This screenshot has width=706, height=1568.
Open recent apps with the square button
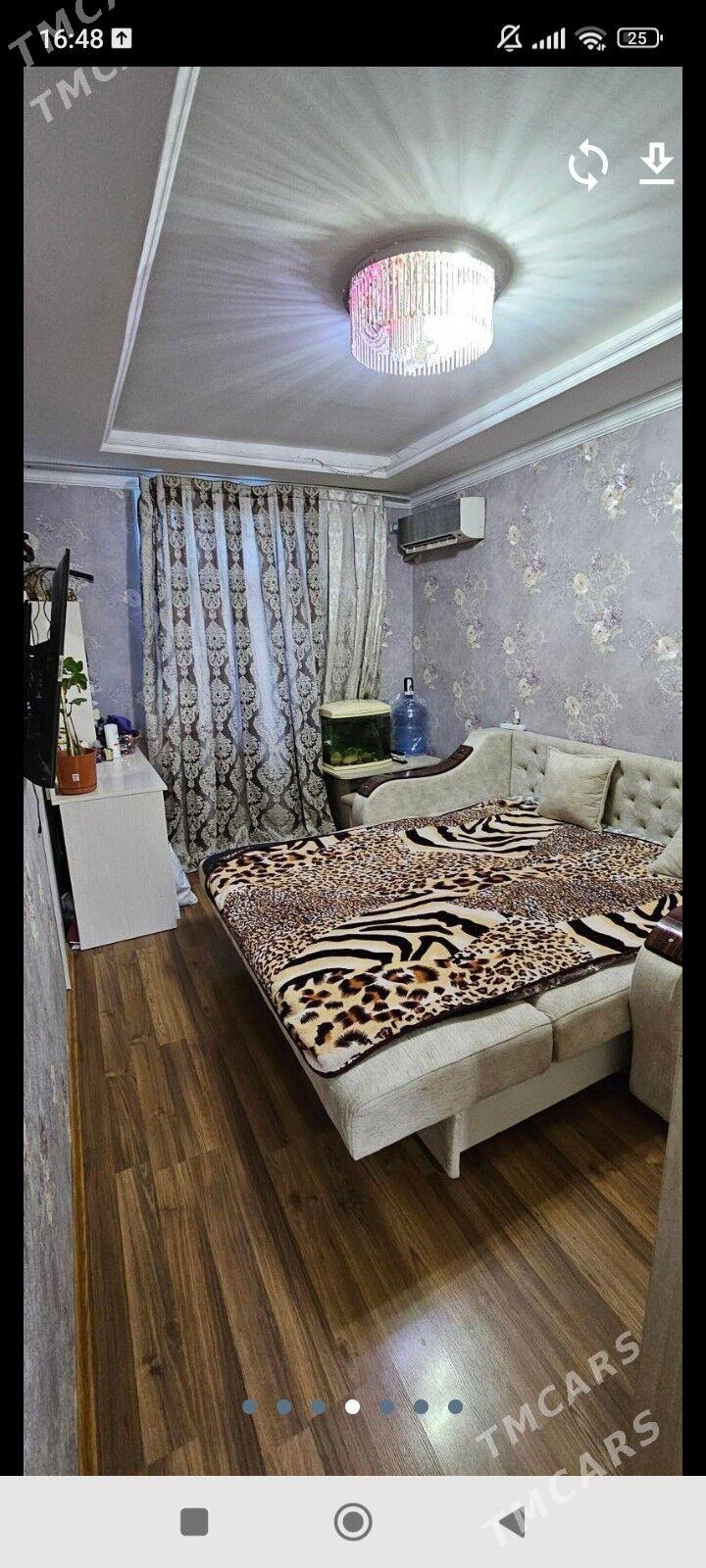(x=194, y=1522)
